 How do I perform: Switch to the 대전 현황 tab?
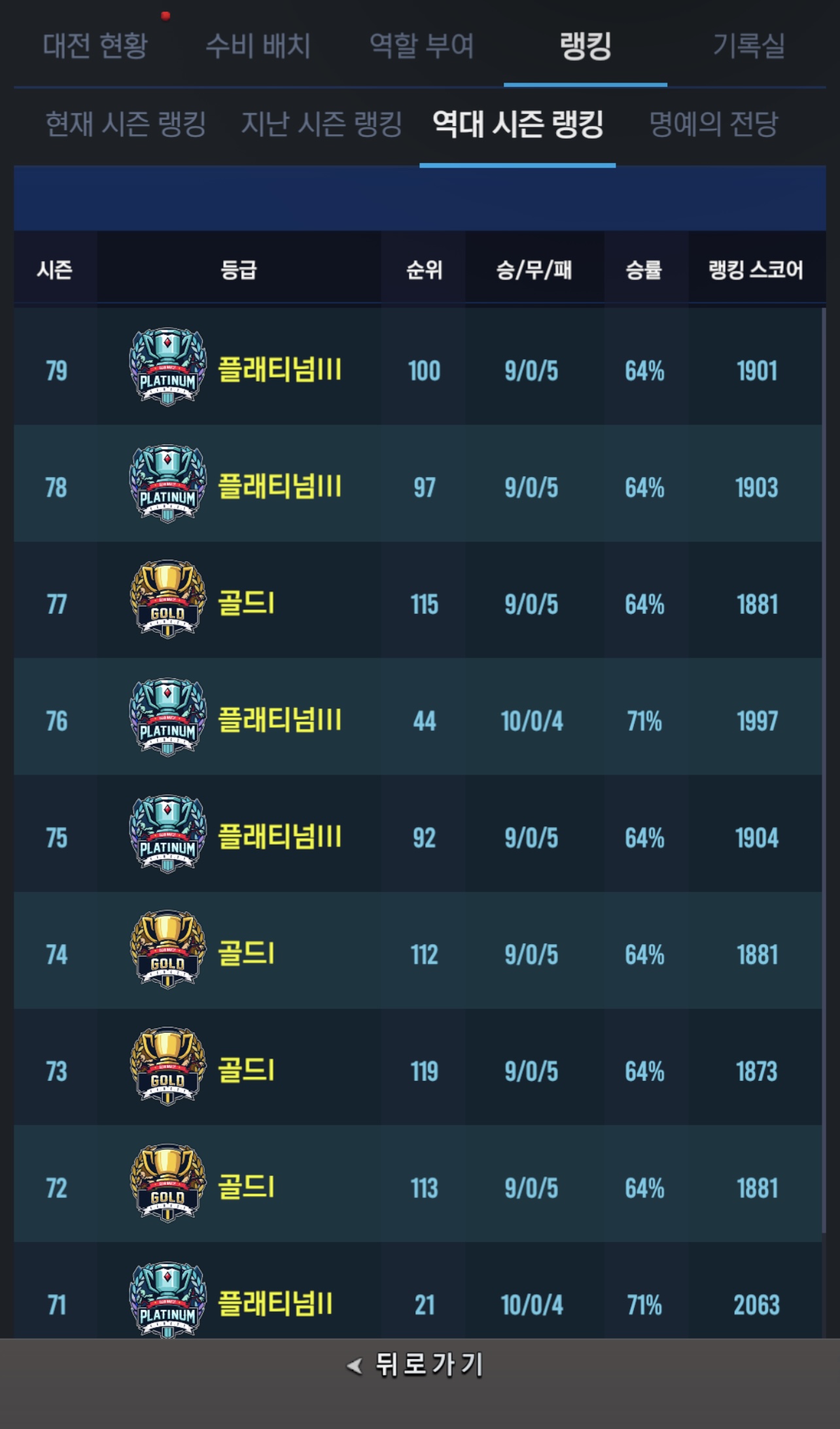(x=95, y=46)
